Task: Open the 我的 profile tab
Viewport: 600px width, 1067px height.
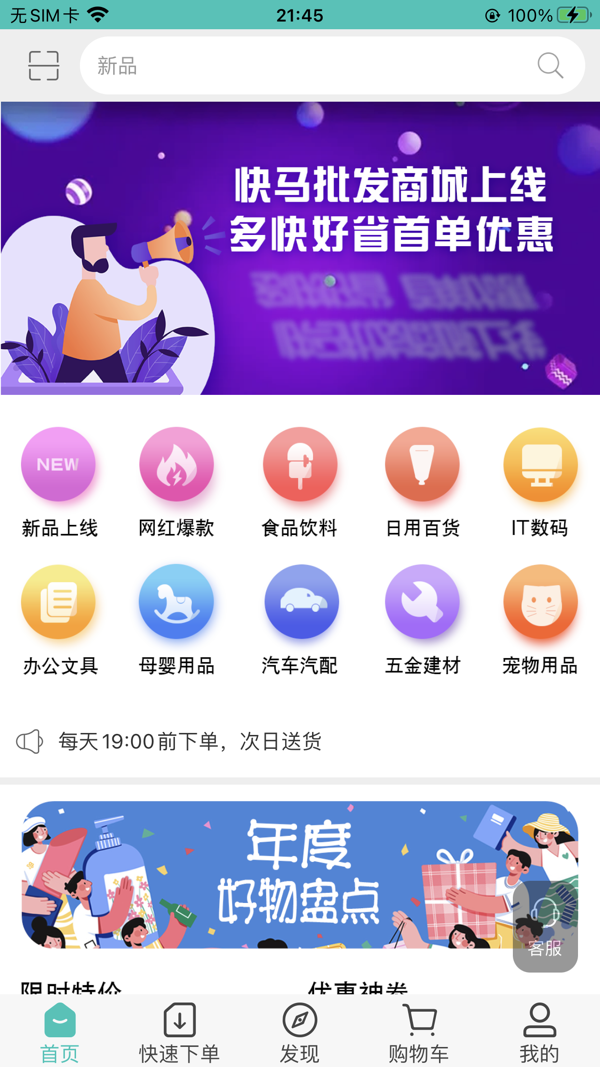Action: pos(539,1033)
